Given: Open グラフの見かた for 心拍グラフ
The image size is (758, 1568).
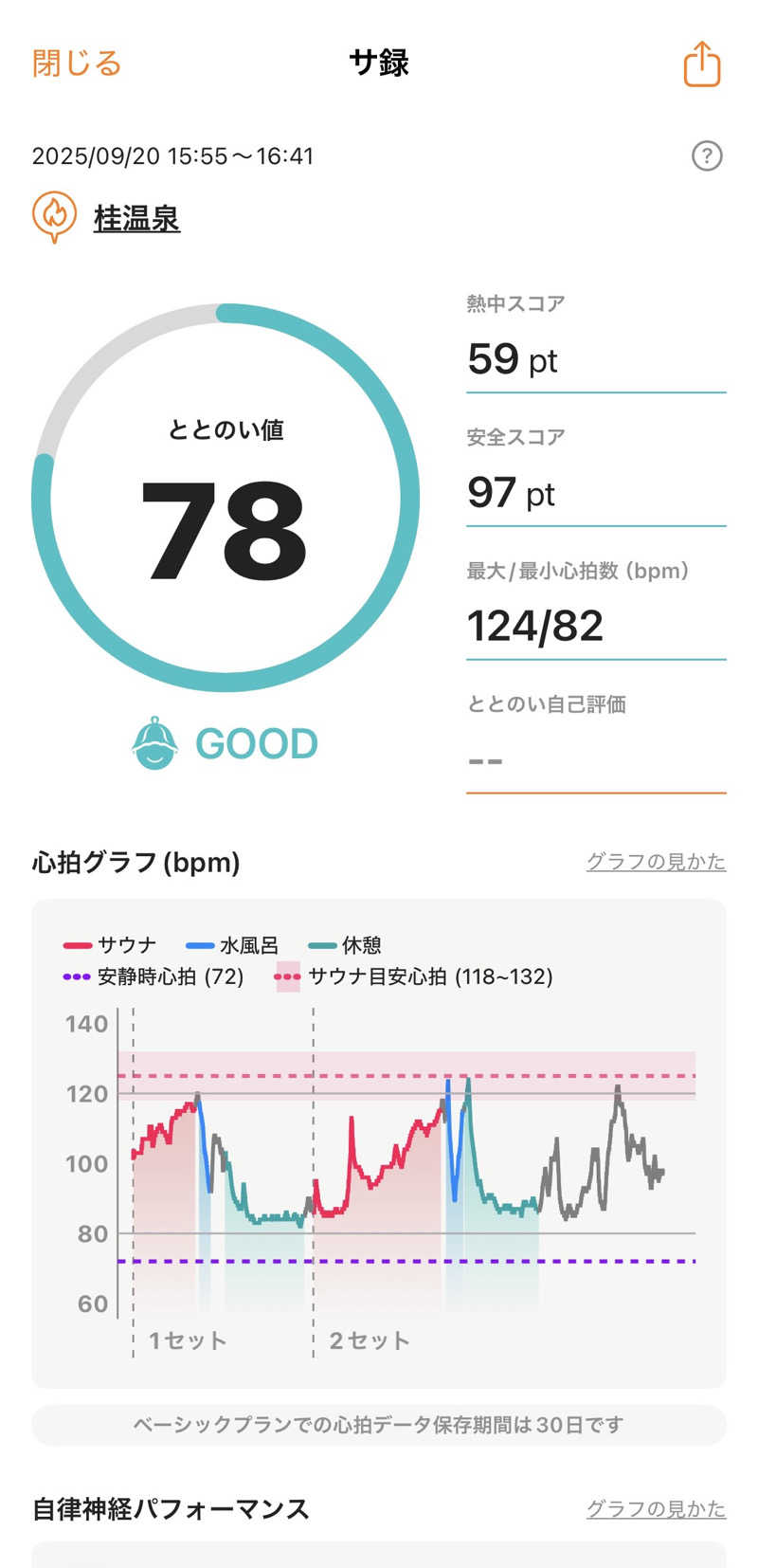Looking at the screenshot, I should 656,862.
